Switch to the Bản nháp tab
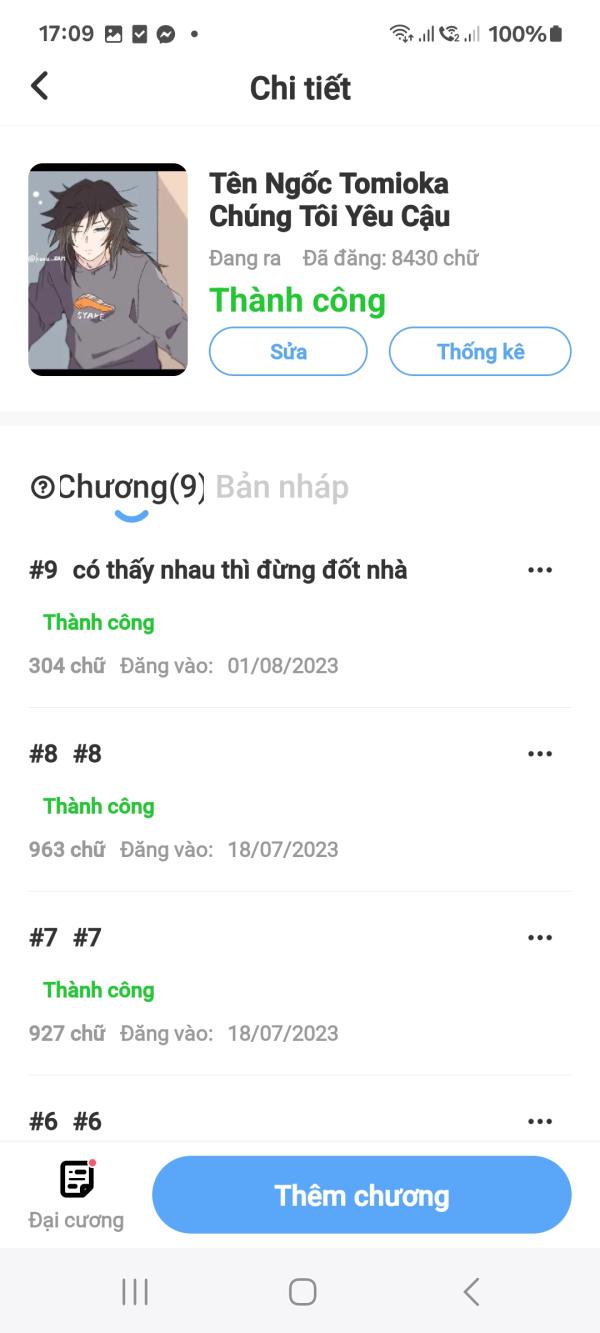Image resolution: width=600 pixels, height=1333 pixels. [x=282, y=487]
